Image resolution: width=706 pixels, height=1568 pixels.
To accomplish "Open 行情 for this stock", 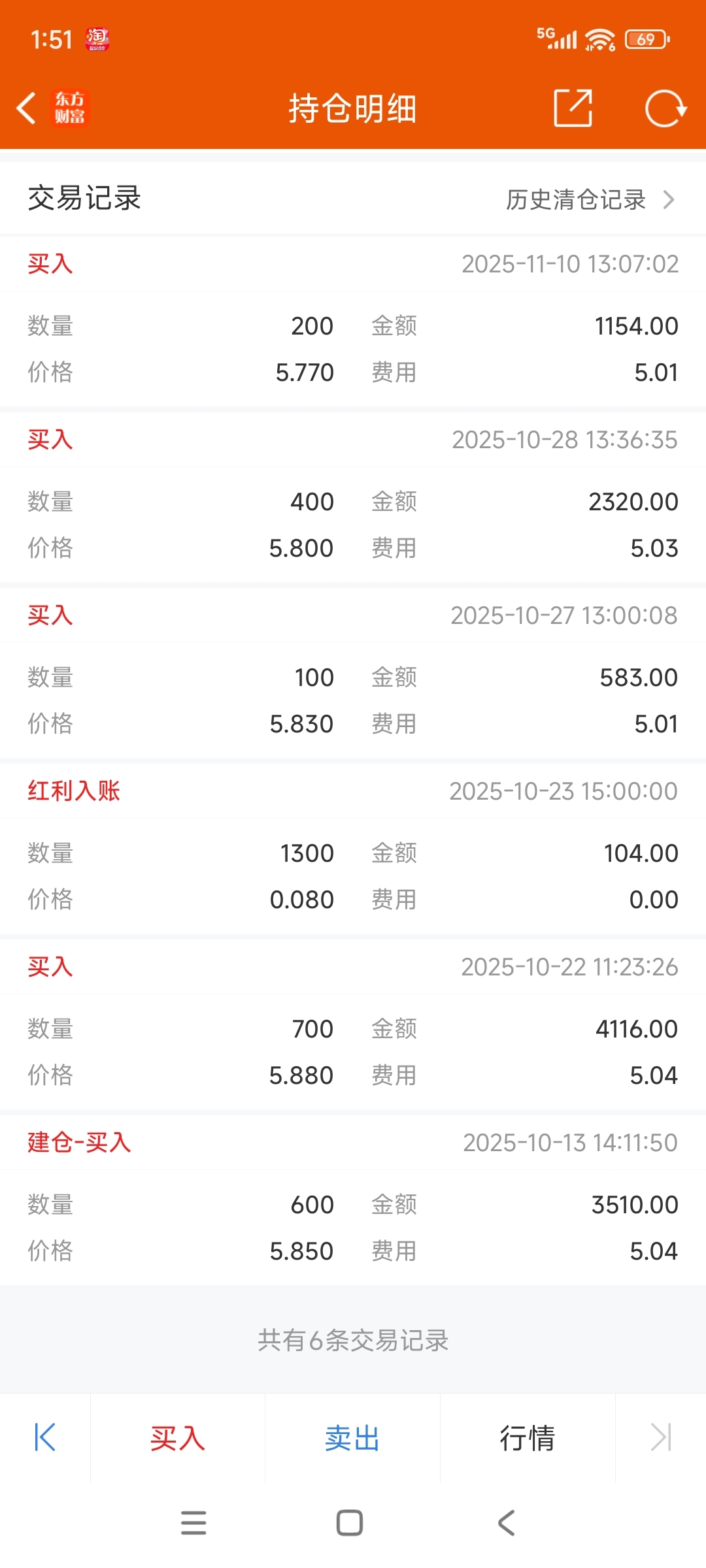I will (528, 1438).
